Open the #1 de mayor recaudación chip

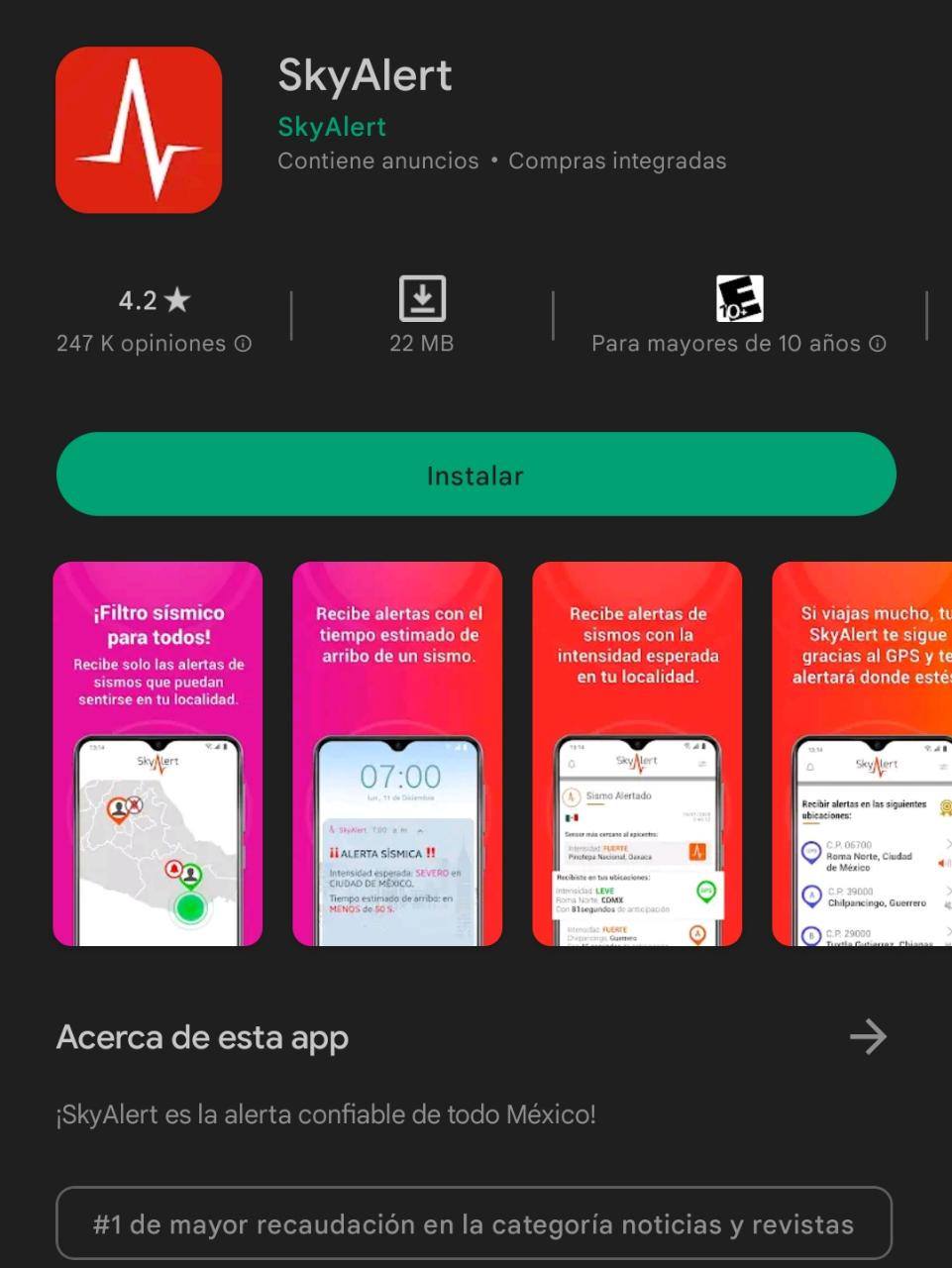click(474, 1224)
